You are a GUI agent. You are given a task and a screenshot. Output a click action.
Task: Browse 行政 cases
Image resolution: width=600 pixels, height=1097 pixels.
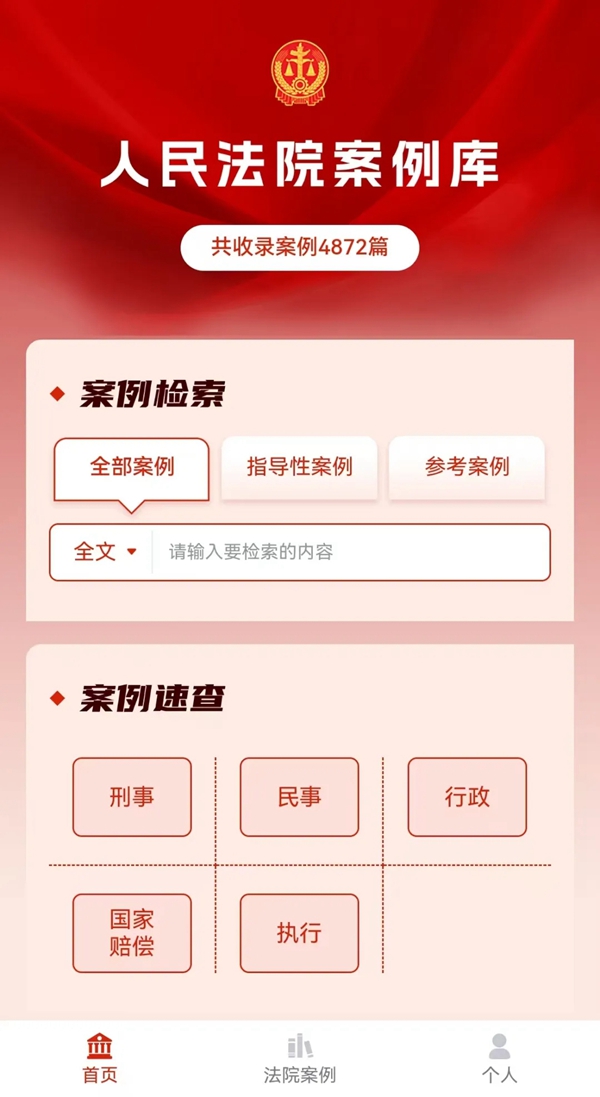click(x=467, y=797)
